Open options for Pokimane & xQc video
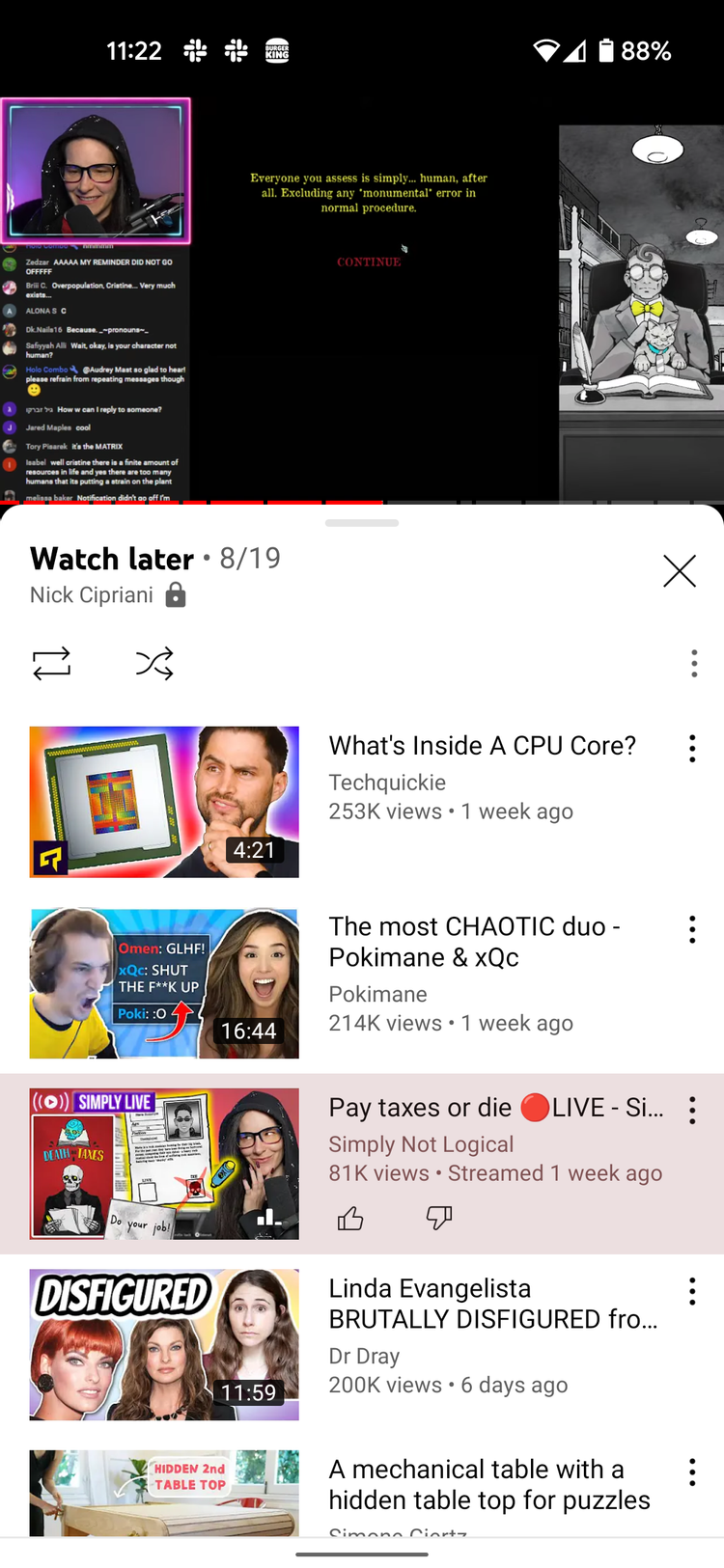 pos(692,929)
